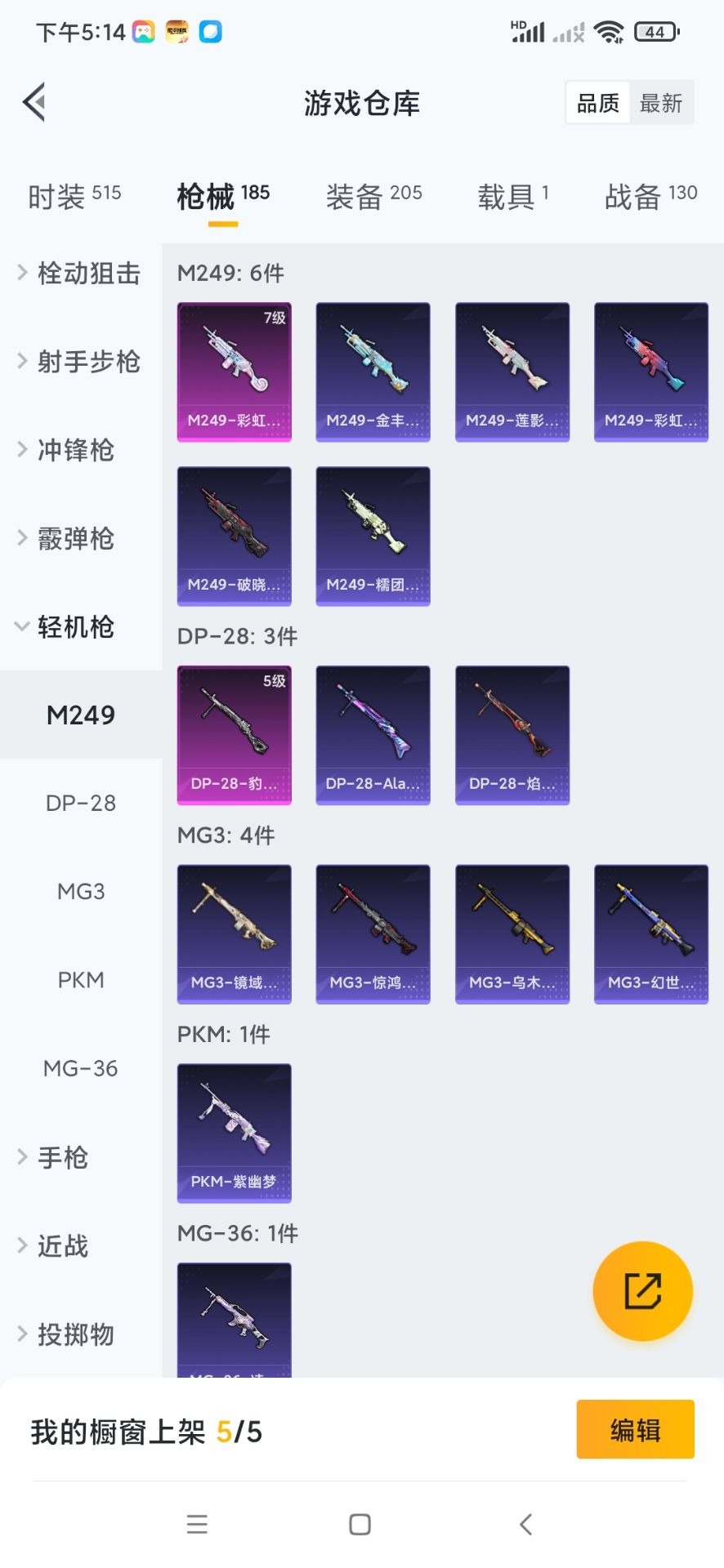This screenshot has width=724, height=1568.
Task: Tap the 编辑 button
Action: [635, 1430]
